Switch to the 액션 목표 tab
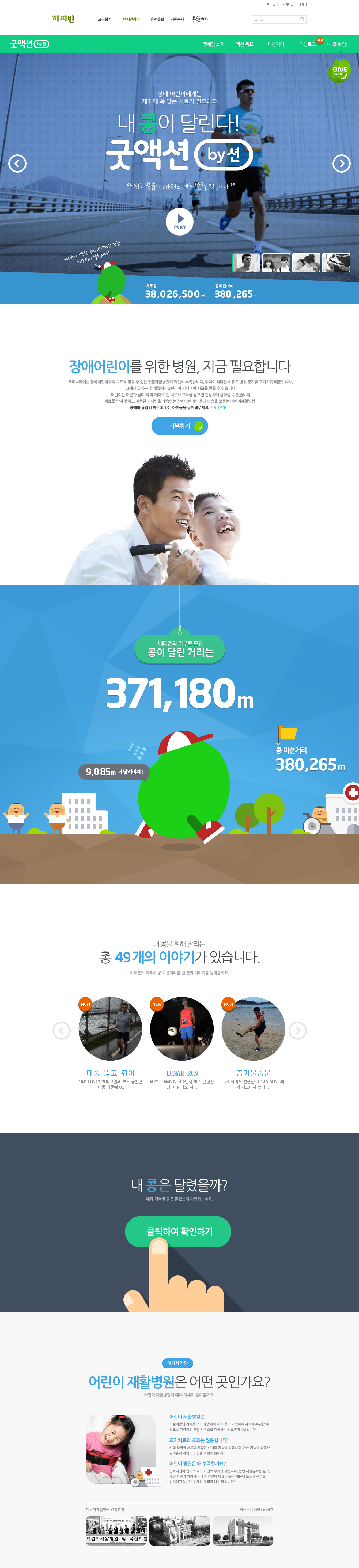 245,44
